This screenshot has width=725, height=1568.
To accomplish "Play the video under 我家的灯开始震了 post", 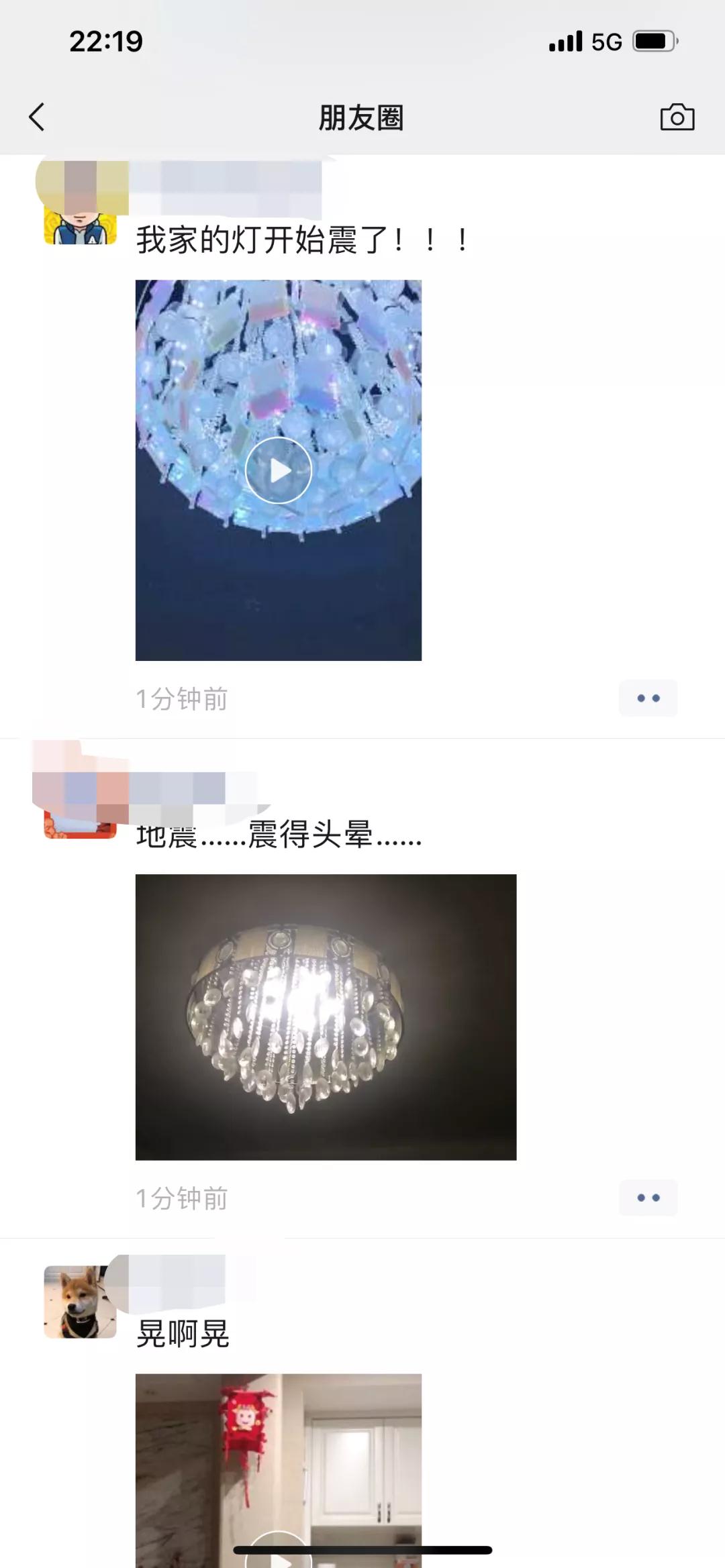I will click(x=278, y=470).
